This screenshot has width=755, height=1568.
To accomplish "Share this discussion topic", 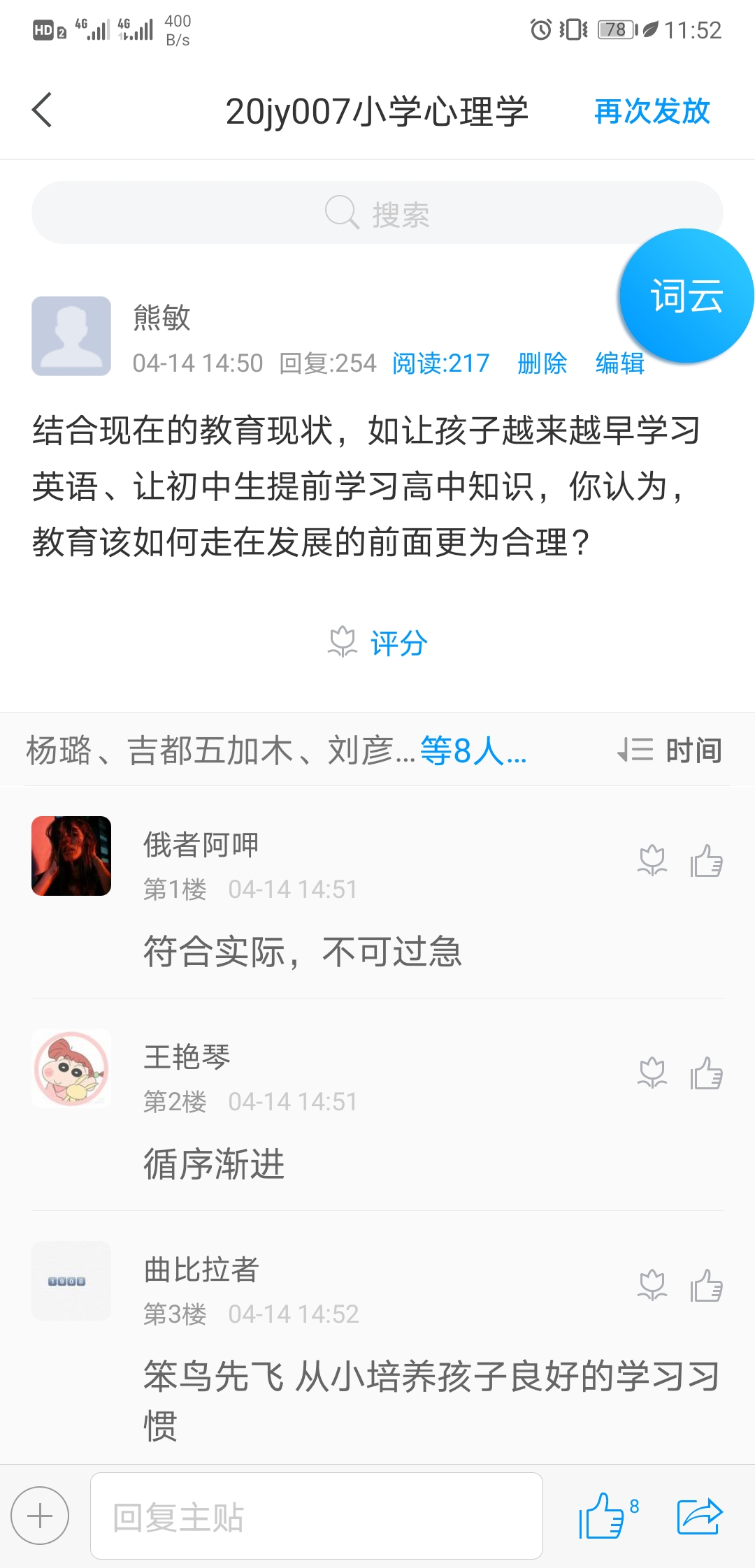I will [x=699, y=1516].
